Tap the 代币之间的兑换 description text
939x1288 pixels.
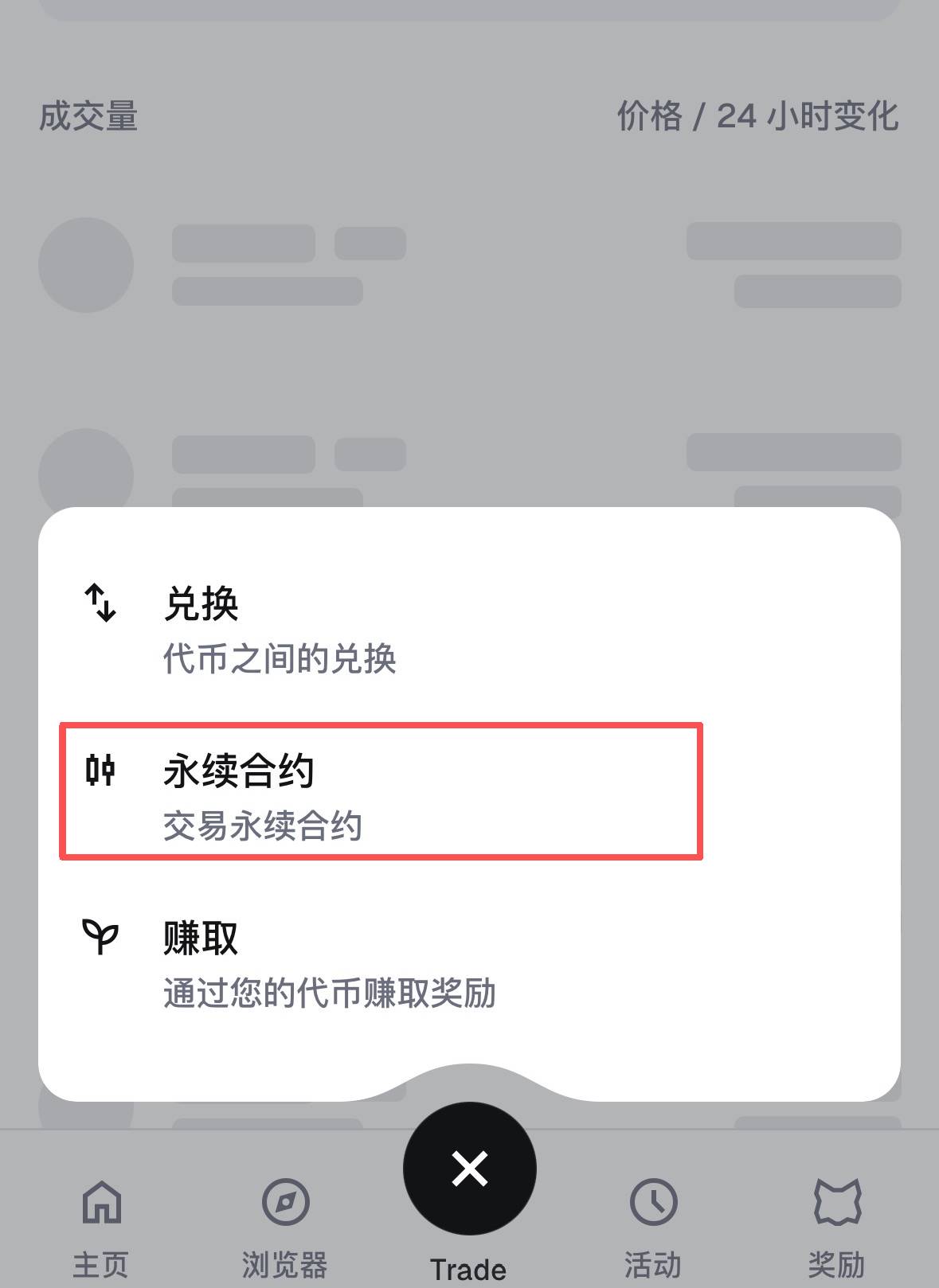point(279,659)
